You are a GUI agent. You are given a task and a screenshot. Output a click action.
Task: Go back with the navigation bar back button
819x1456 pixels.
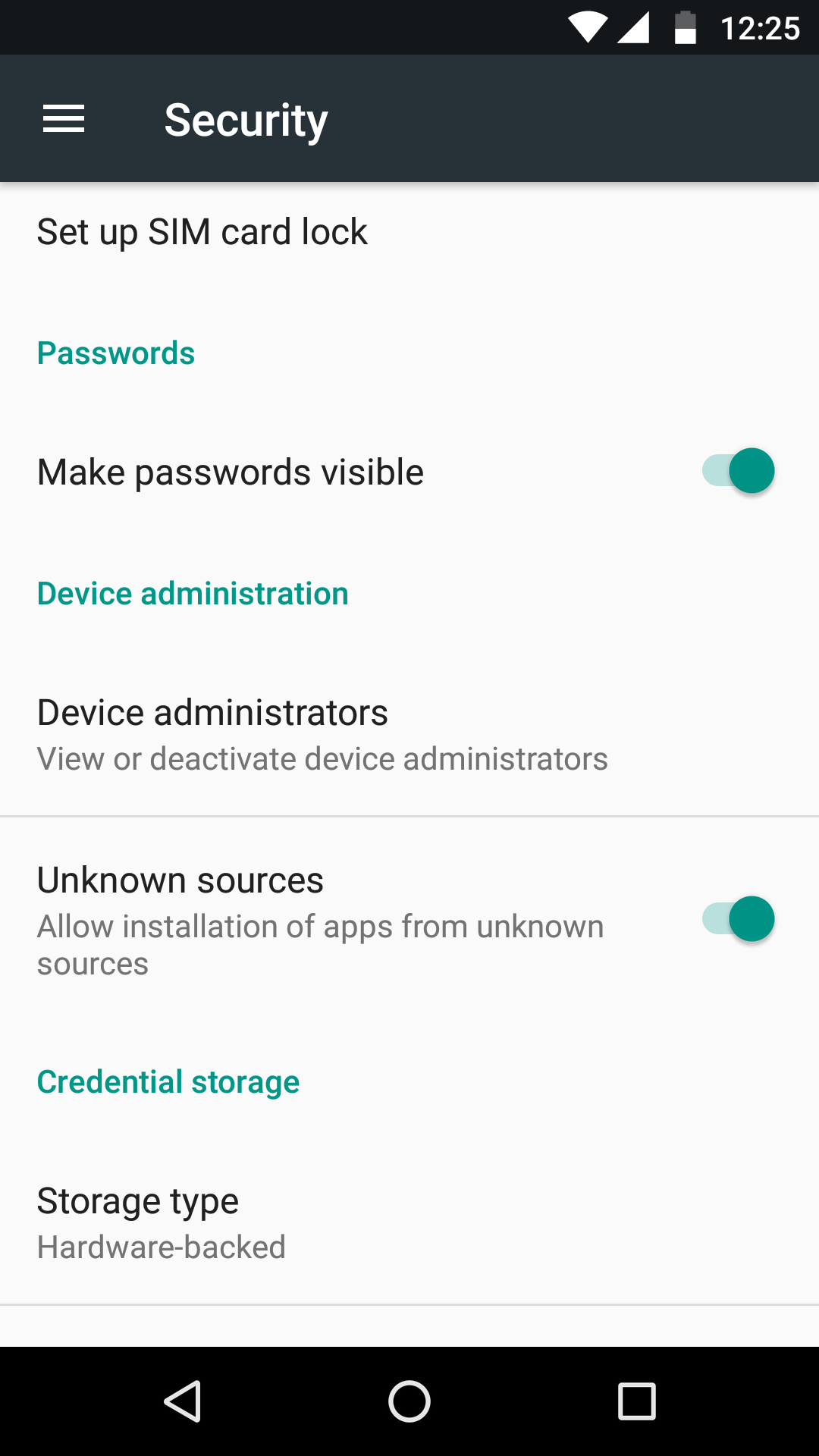182,1401
